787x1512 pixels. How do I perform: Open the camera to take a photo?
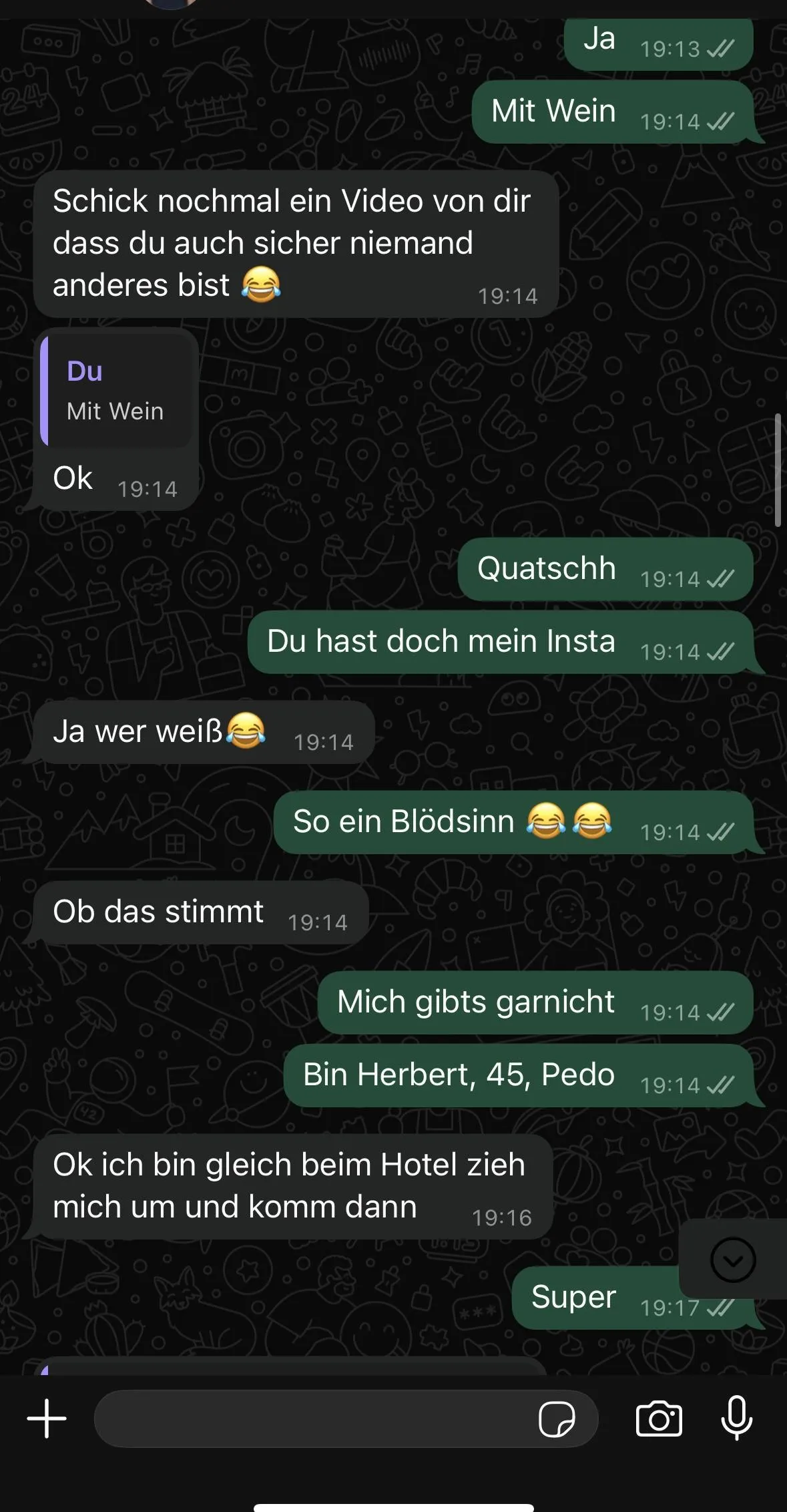pyautogui.click(x=659, y=1419)
